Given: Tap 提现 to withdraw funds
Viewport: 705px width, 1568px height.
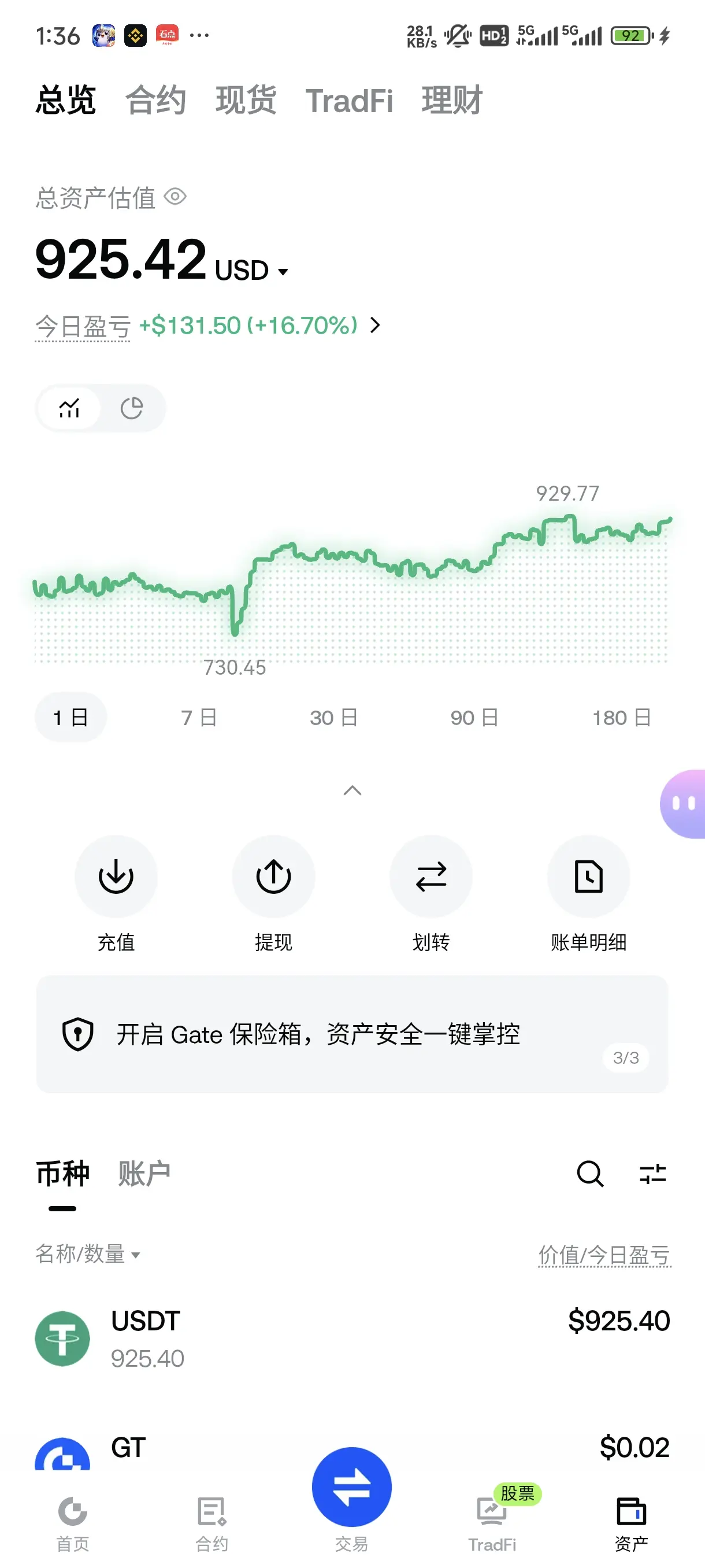Looking at the screenshot, I should 274,893.
